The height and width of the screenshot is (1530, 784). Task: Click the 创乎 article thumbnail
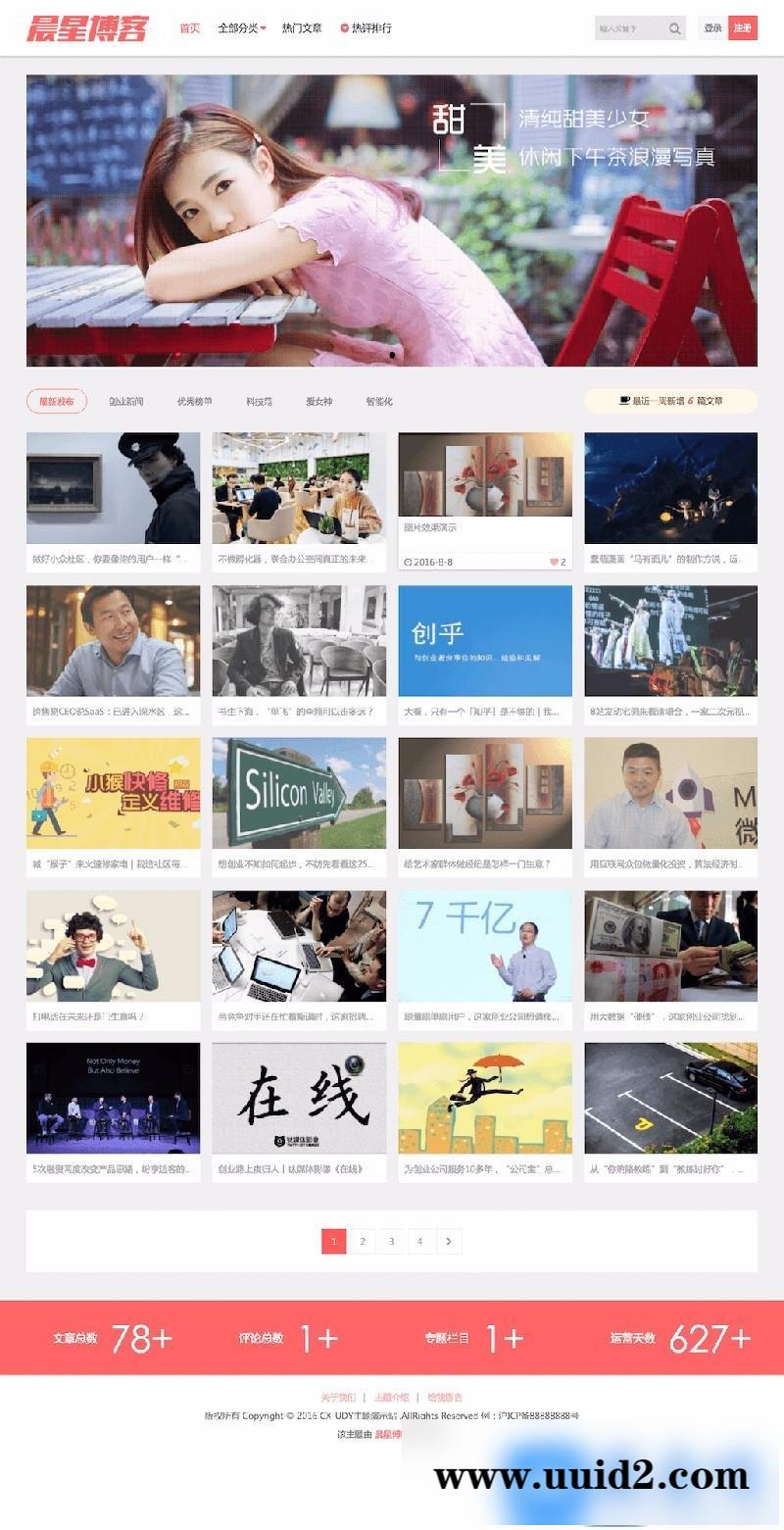click(x=484, y=641)
